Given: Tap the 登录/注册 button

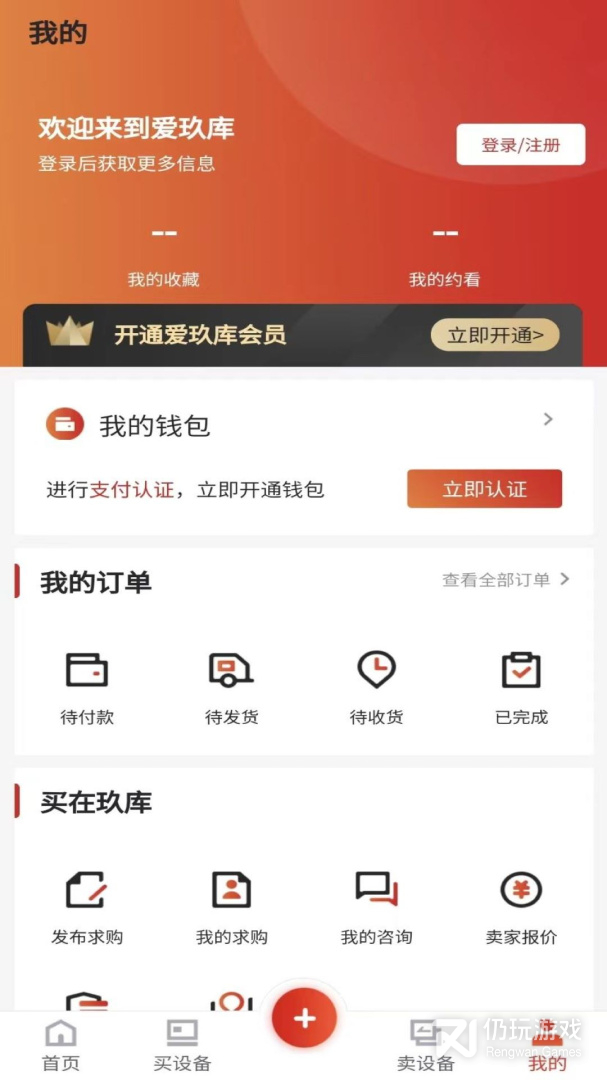Looking at the screenshot, I should click(x=520, y=145).
